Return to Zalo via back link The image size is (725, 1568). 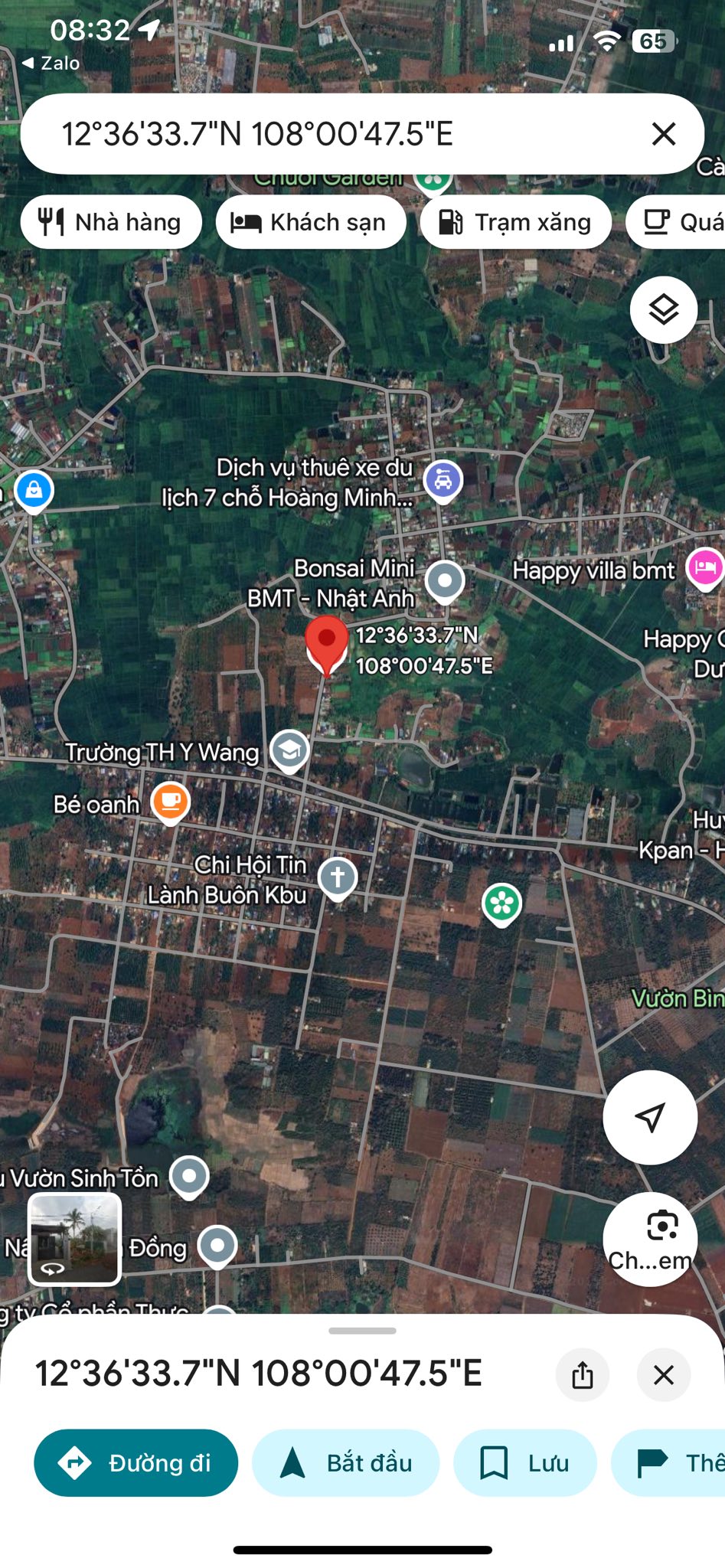click(51, 63)
